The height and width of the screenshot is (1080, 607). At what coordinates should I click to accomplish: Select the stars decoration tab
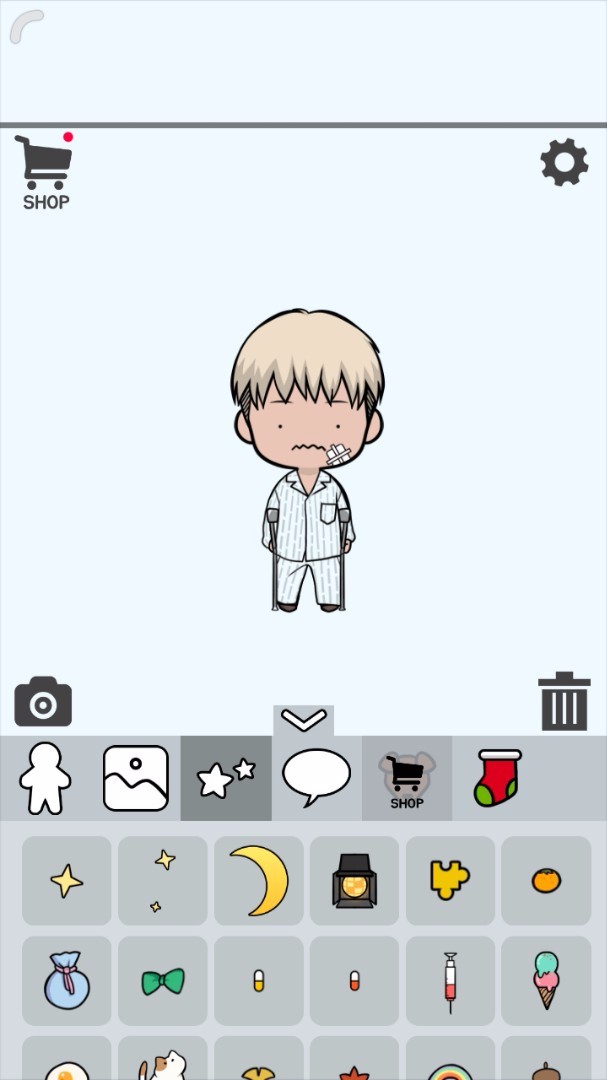coord(226,778)
